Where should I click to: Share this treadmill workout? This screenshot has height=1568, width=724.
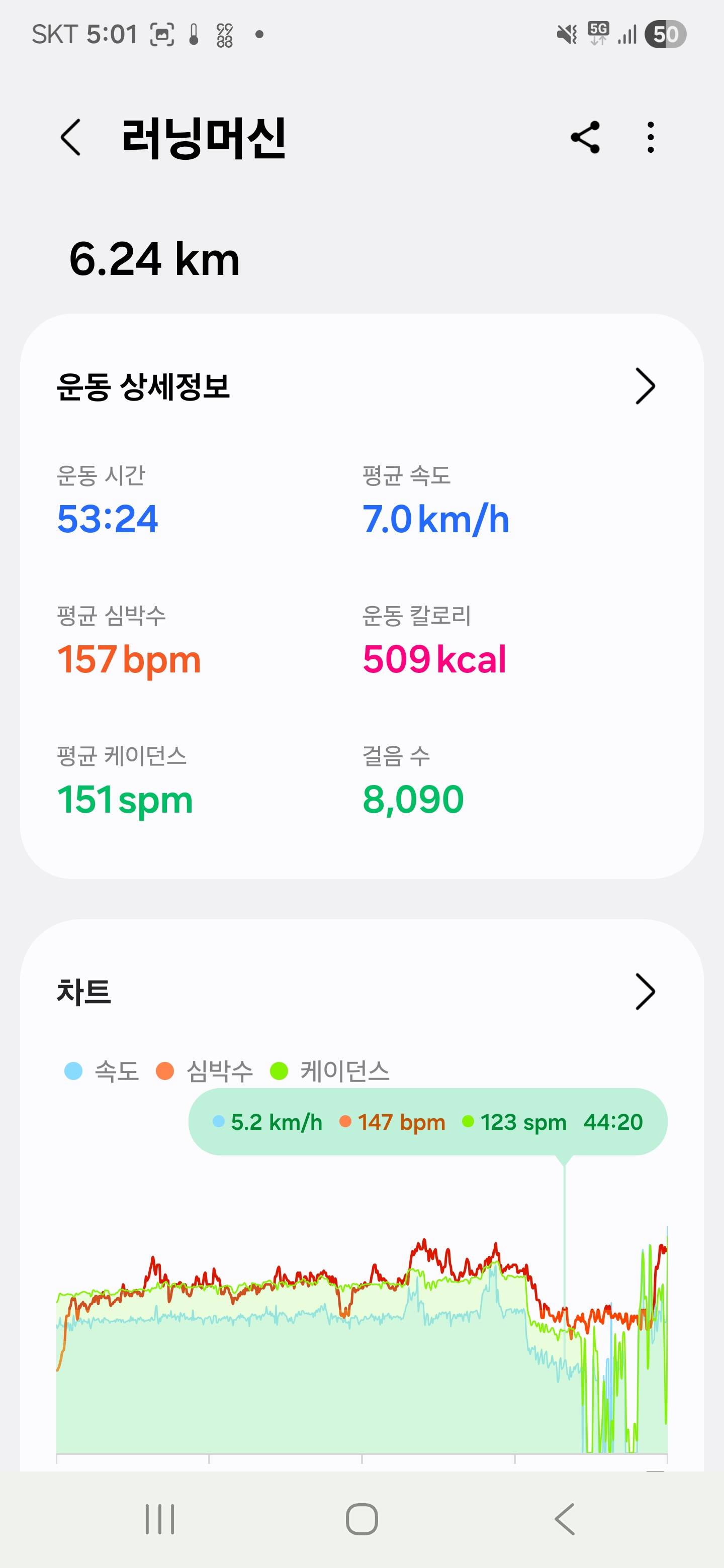pos(585,138)
